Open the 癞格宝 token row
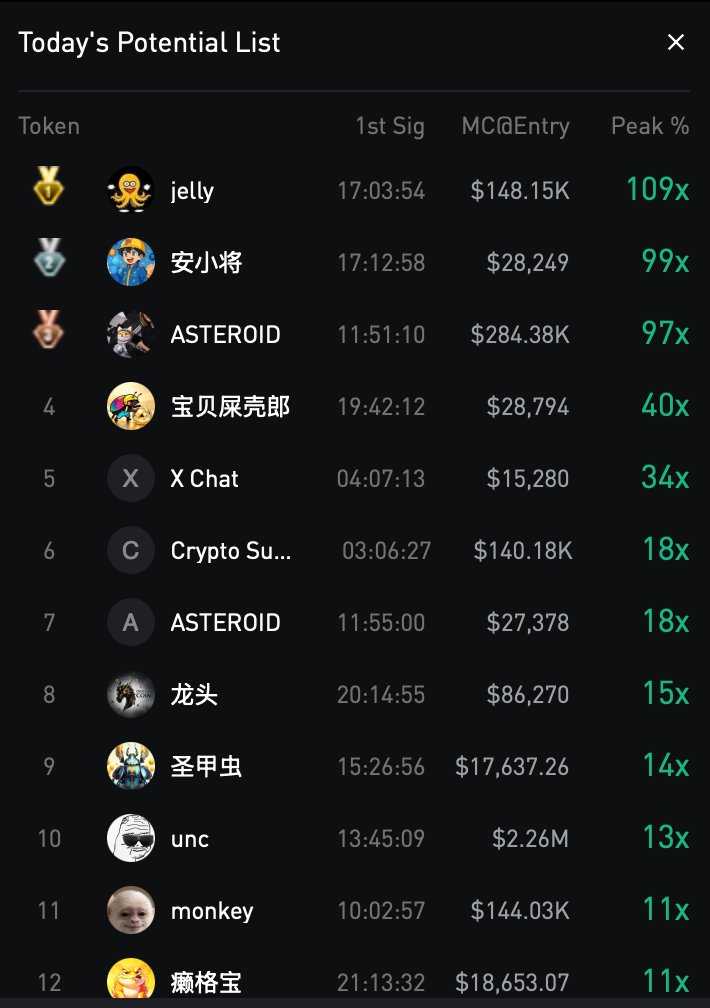Viewport: 710px width, 1008px height. click(x=206, y=980)
